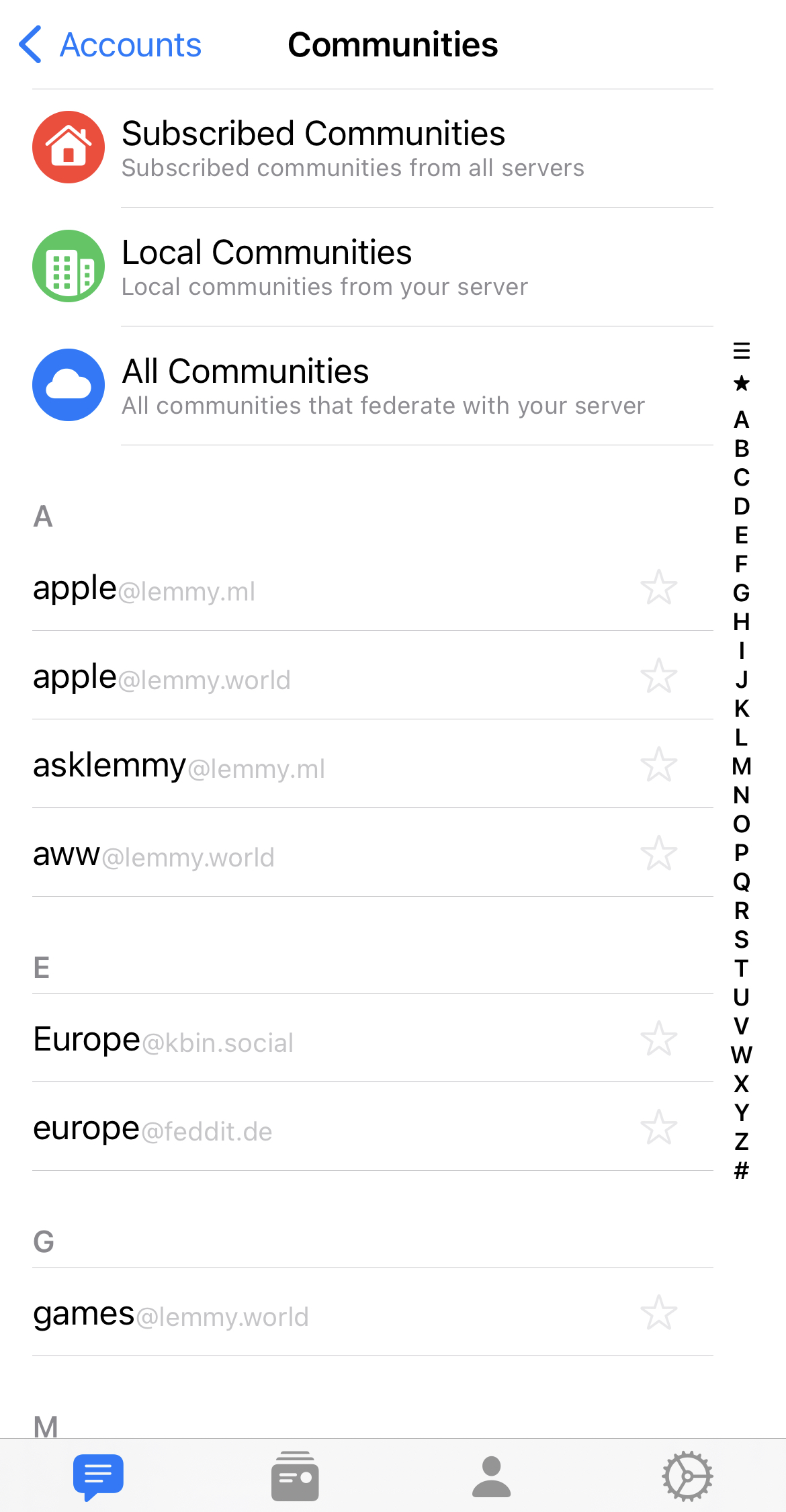Screen dimensions: 786x1512
Task: Switch to the posts chat-bubble tab
Action: point(98,1476)
